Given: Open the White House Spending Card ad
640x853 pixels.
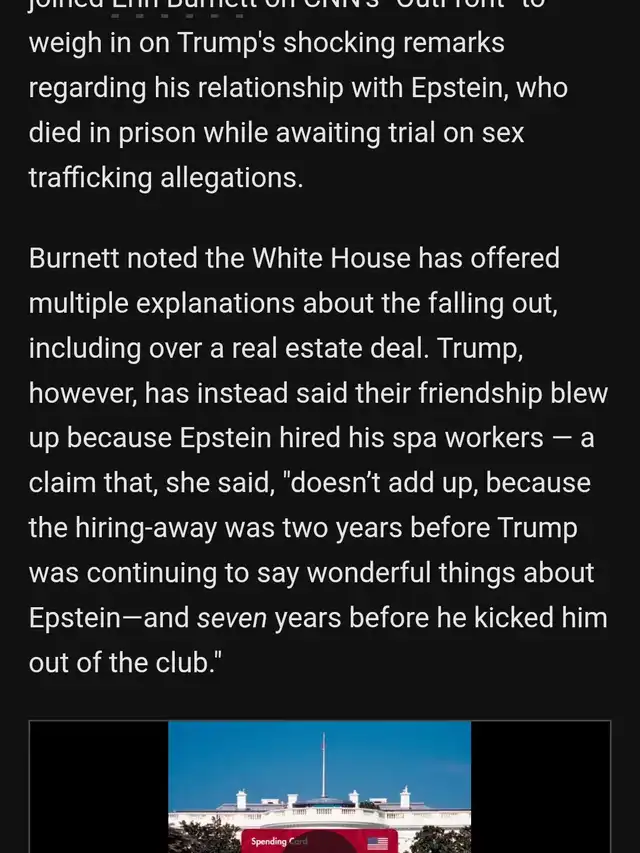Looking at the screenshot, I should point(319,787).
